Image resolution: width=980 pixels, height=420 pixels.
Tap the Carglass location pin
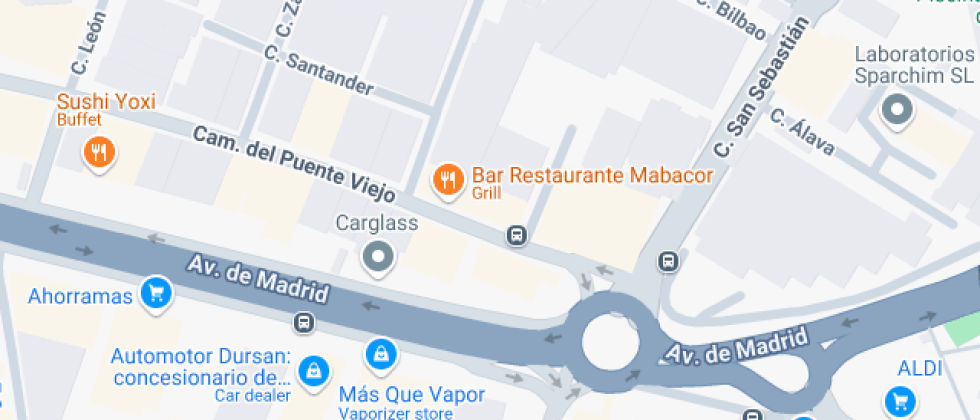pyautogui.click(x=378, y=256)
